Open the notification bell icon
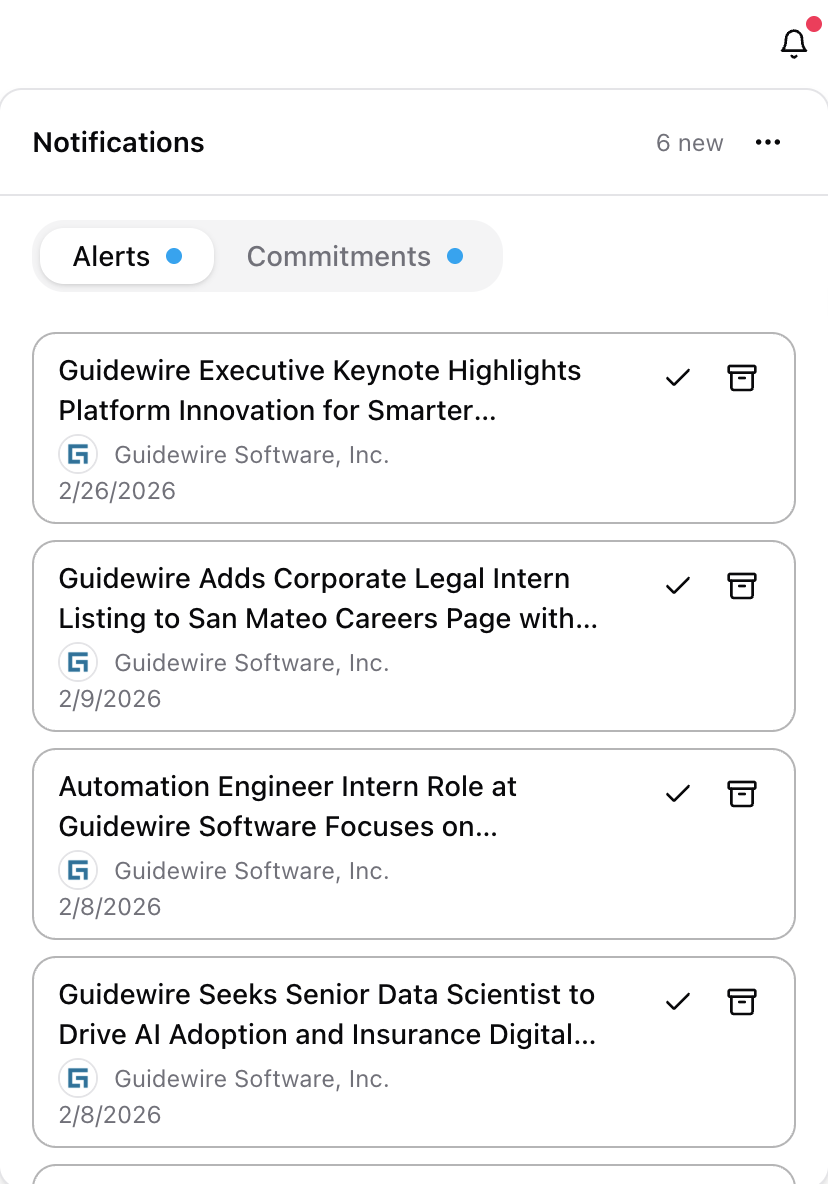Image resolution: width=828 pixels, height=1184 pixels. point(793,44)
